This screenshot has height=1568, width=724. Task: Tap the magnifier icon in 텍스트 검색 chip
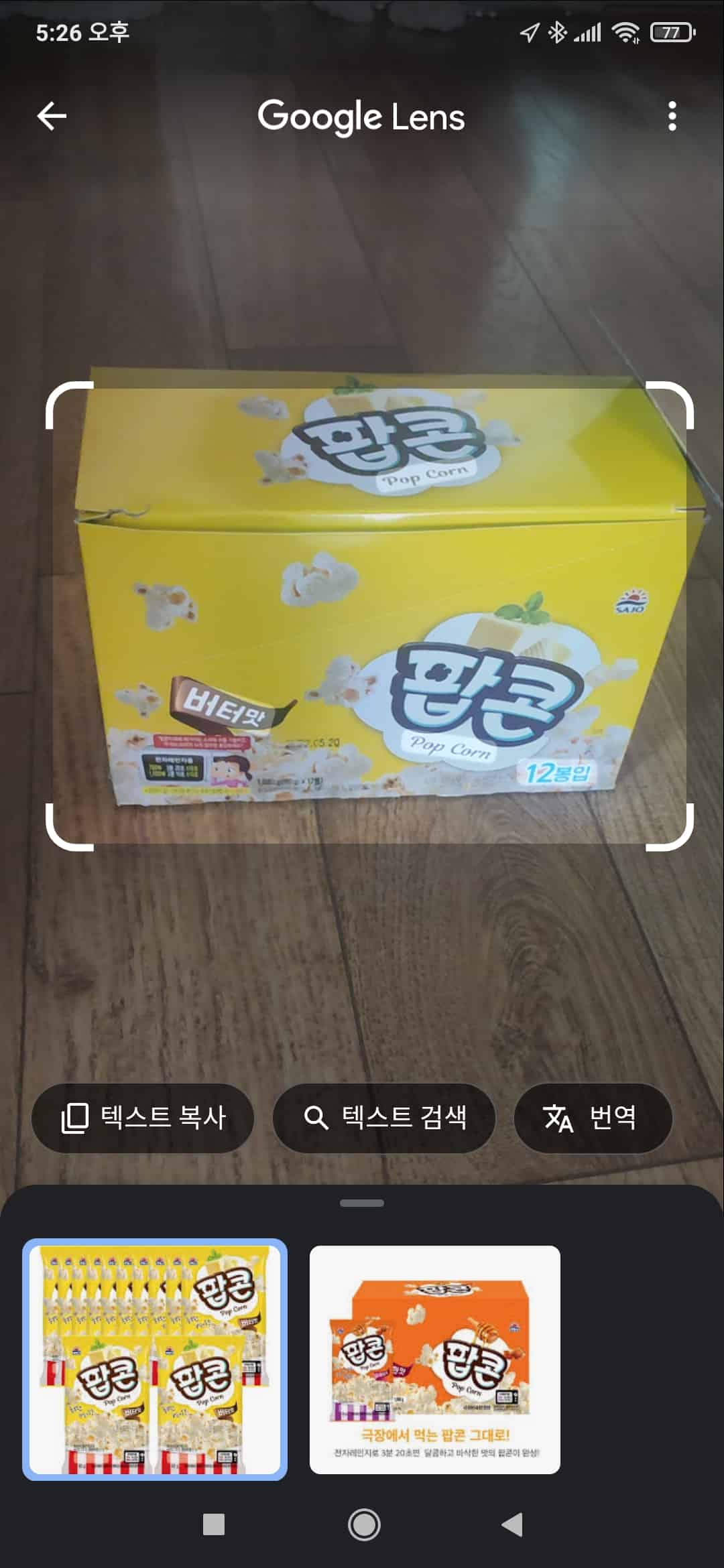coord(316,1118)
